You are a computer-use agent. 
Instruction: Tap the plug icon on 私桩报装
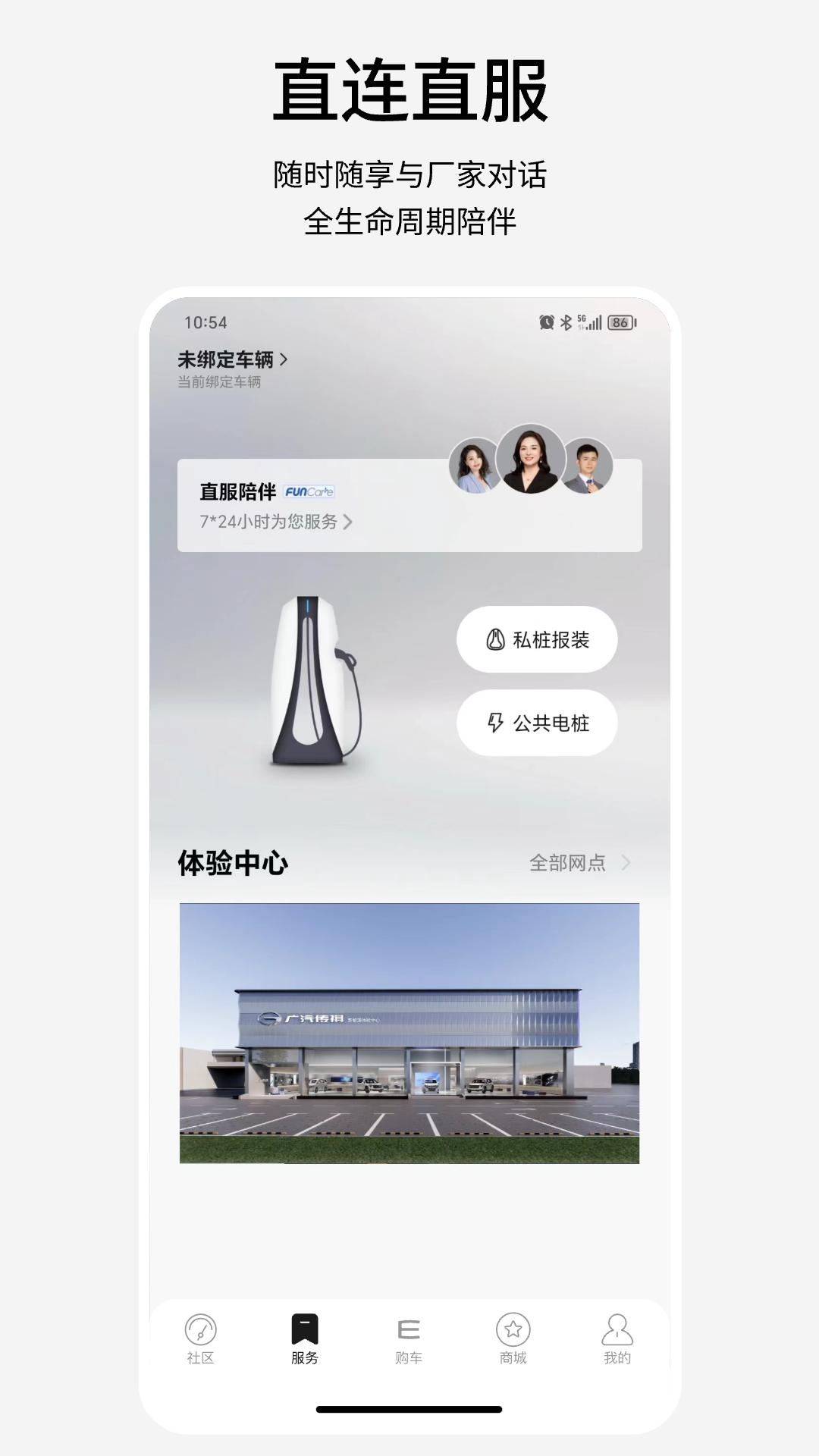click(x=497, y=640)
